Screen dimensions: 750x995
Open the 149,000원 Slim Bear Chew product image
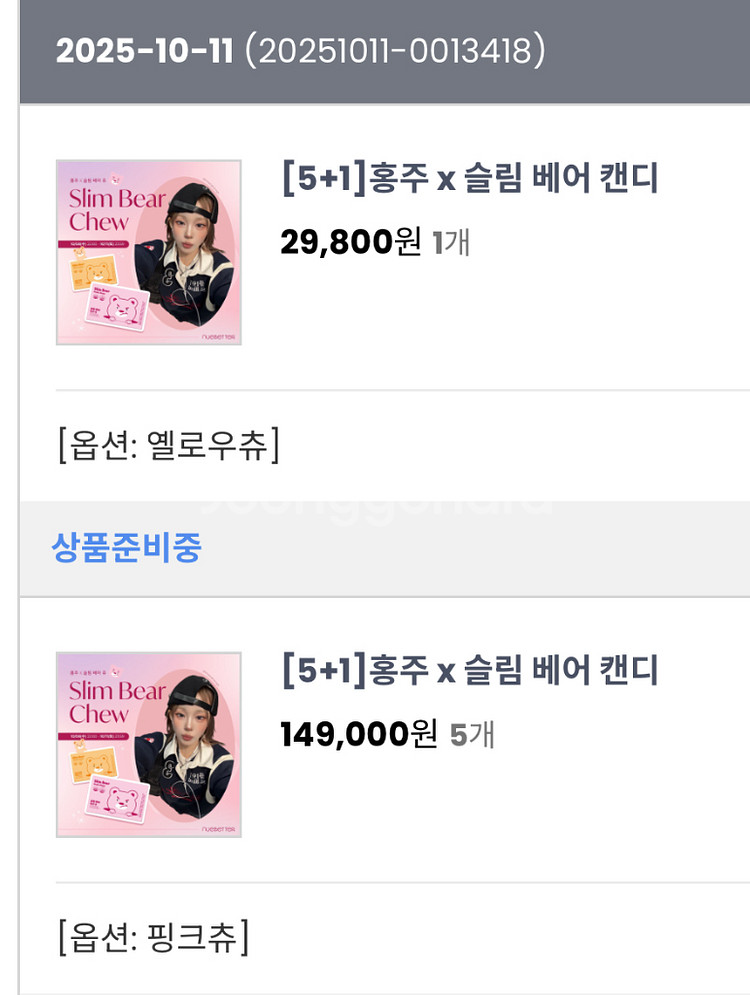[x=148, y=744]
